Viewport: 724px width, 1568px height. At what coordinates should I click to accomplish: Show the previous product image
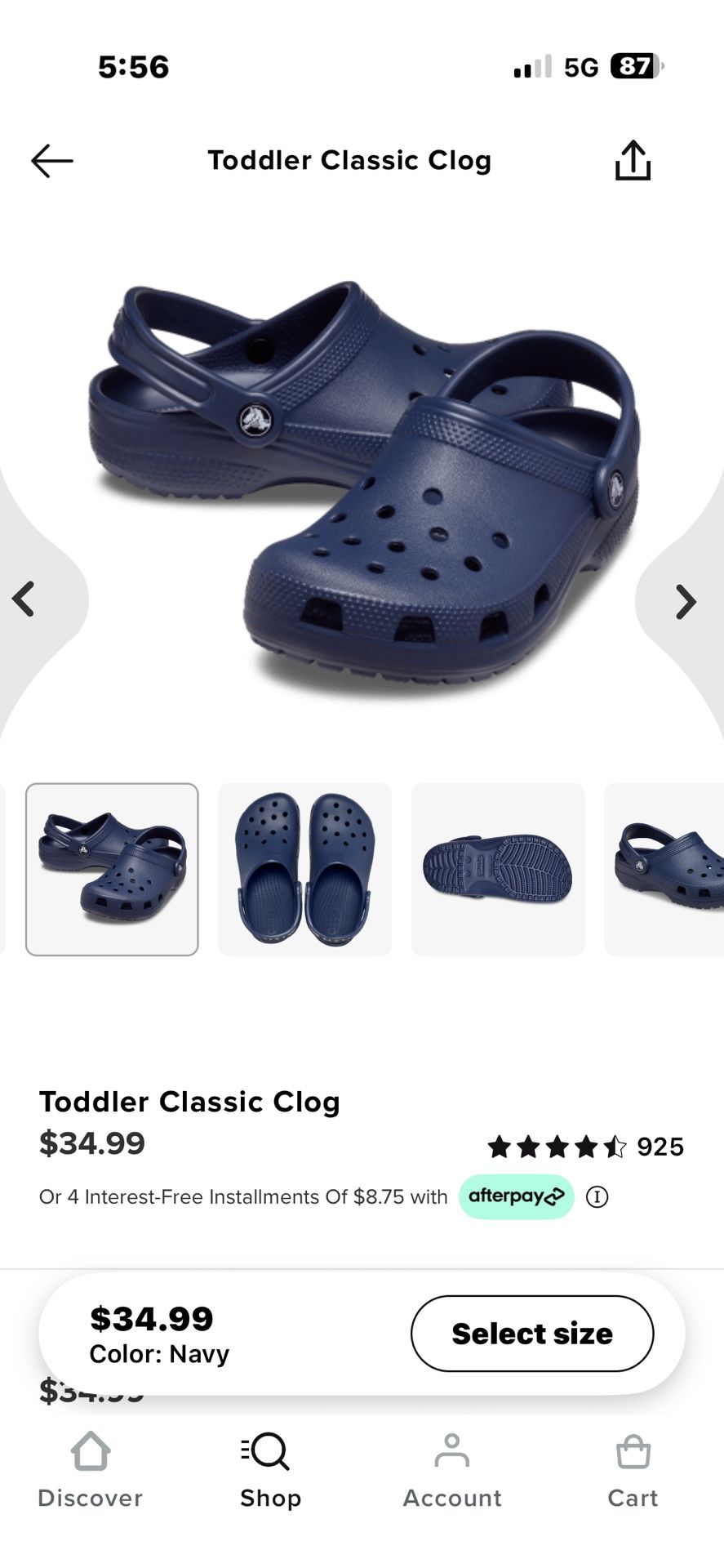click(x=24, y=599)
